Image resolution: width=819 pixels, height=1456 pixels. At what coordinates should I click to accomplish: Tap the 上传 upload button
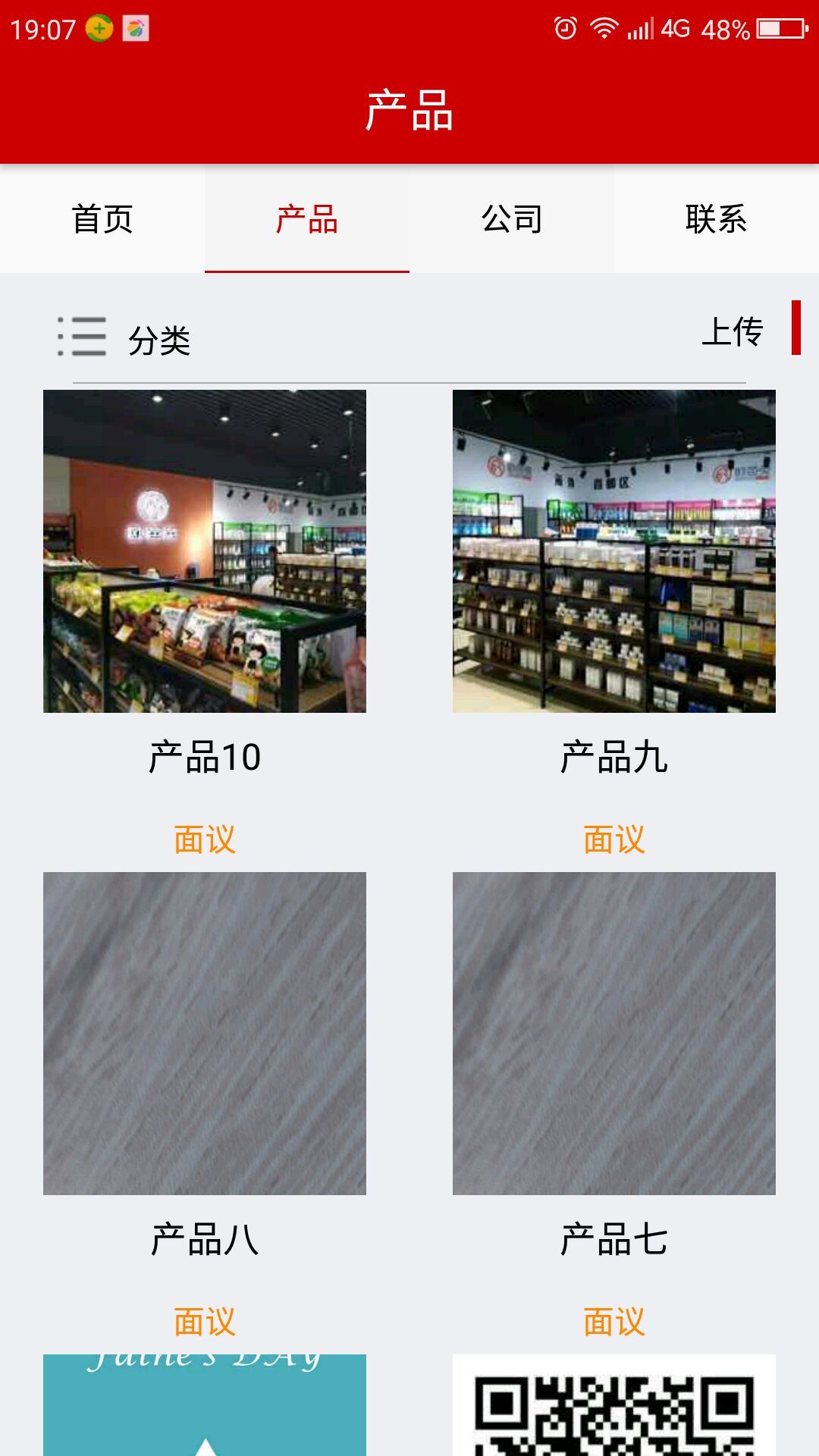tap(733, 331)
